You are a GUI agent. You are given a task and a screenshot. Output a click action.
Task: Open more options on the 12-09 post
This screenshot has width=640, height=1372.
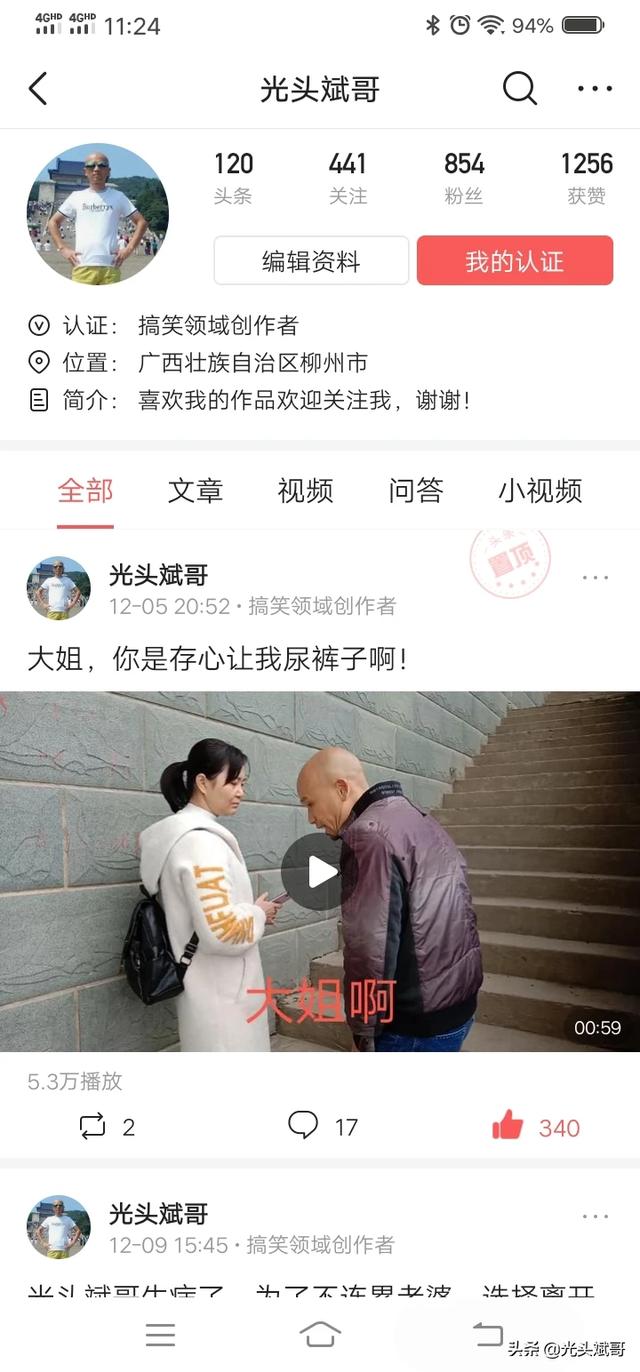click(595, 1217)
